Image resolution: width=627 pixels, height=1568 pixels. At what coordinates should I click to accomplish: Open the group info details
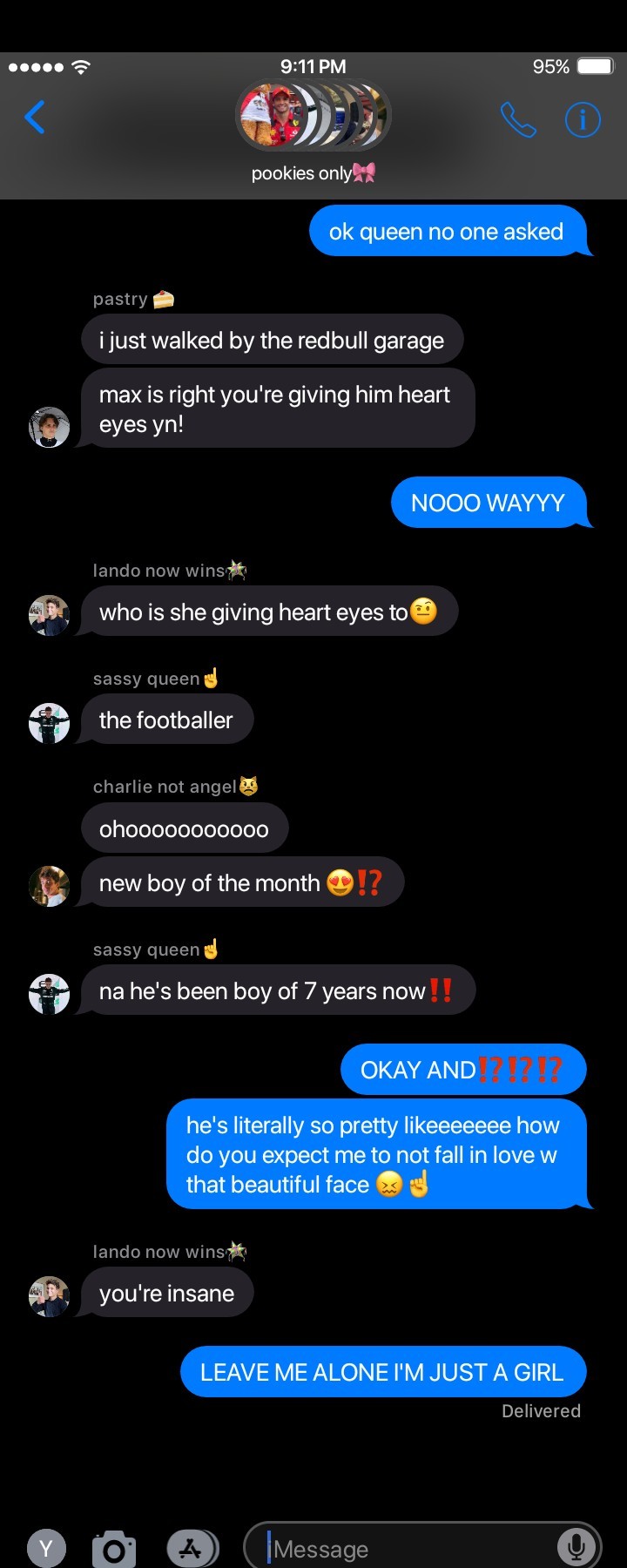point(583,119)
